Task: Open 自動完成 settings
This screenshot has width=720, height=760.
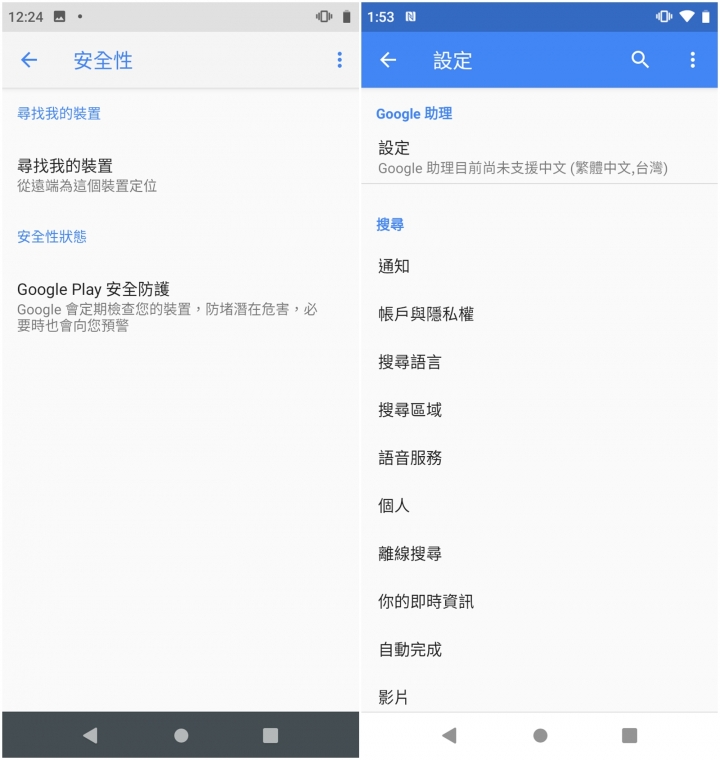Action: click(410, 650)
